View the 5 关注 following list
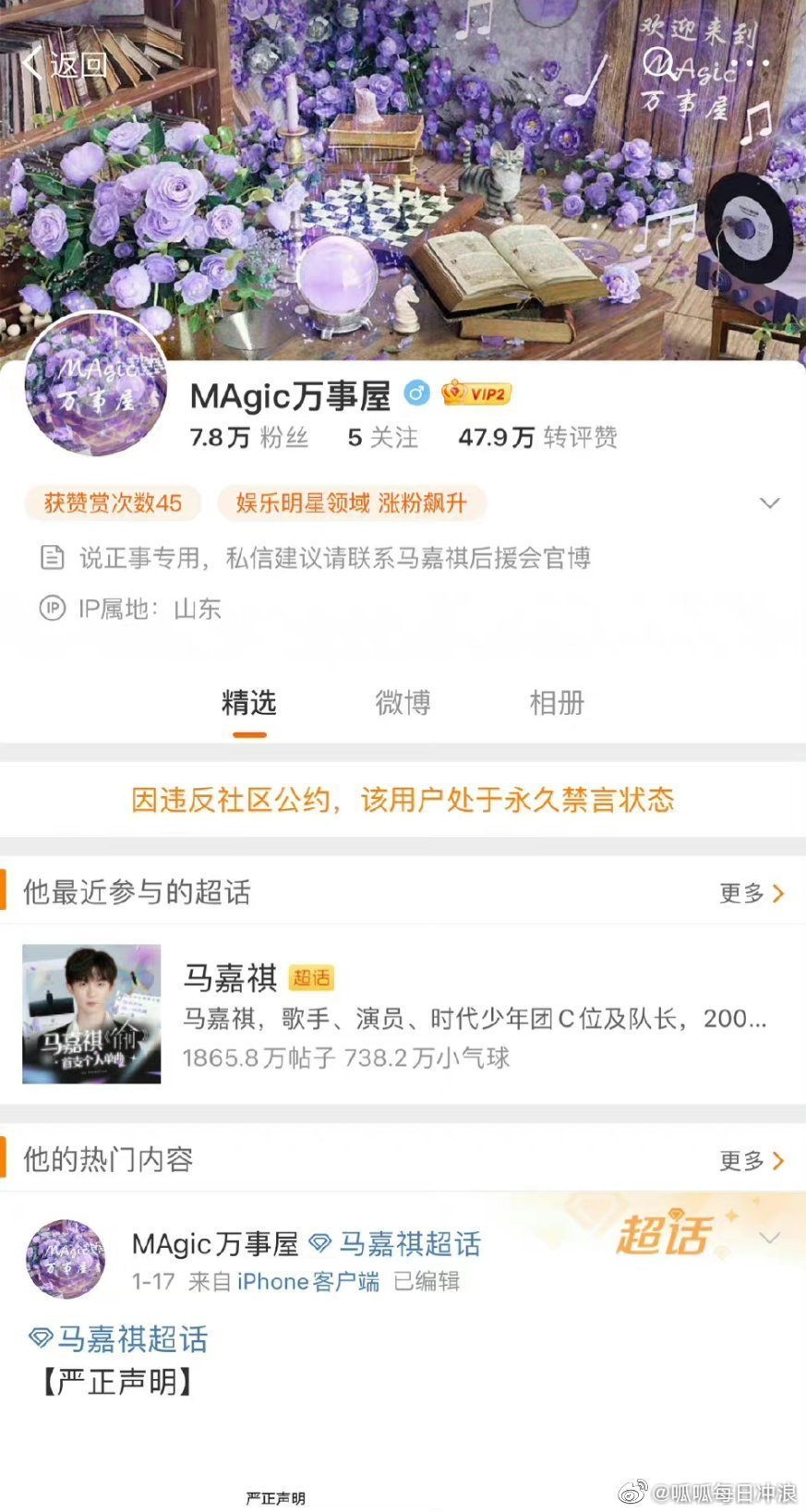This screenshot has width=806, height=1512. point(382,437)
